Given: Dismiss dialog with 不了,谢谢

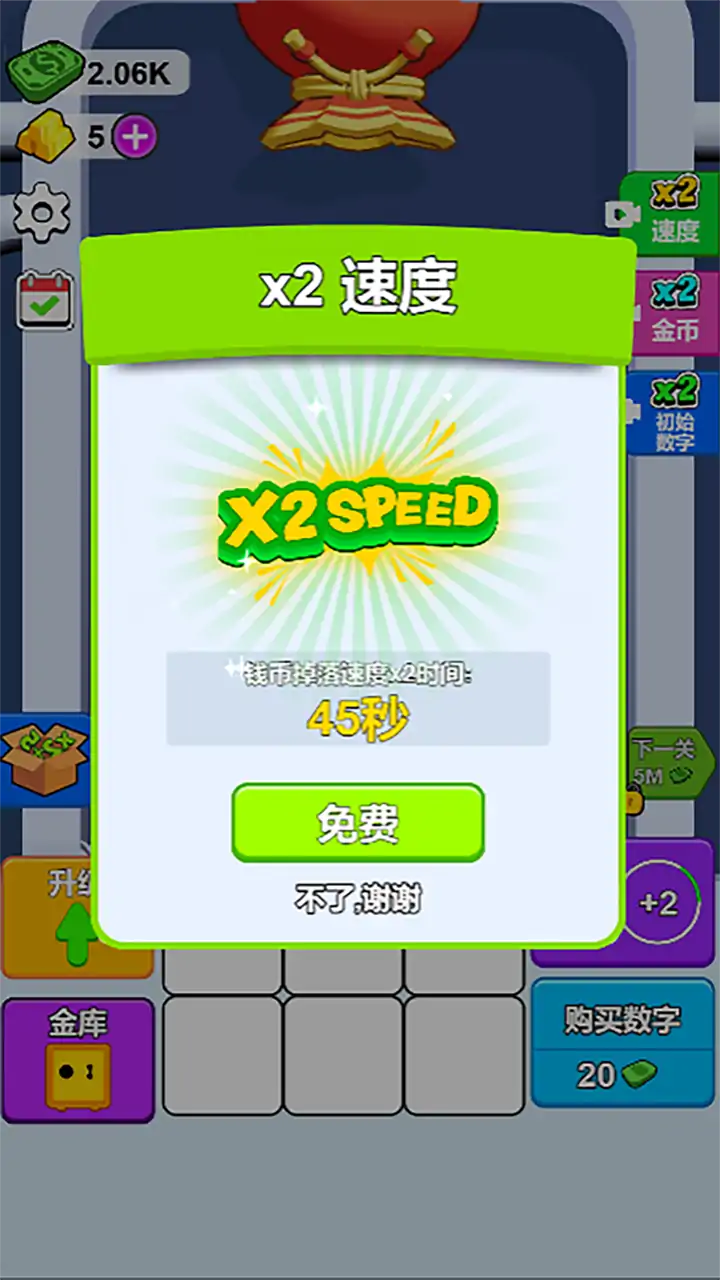Looking at the screenshot, I should pos(358,899).
